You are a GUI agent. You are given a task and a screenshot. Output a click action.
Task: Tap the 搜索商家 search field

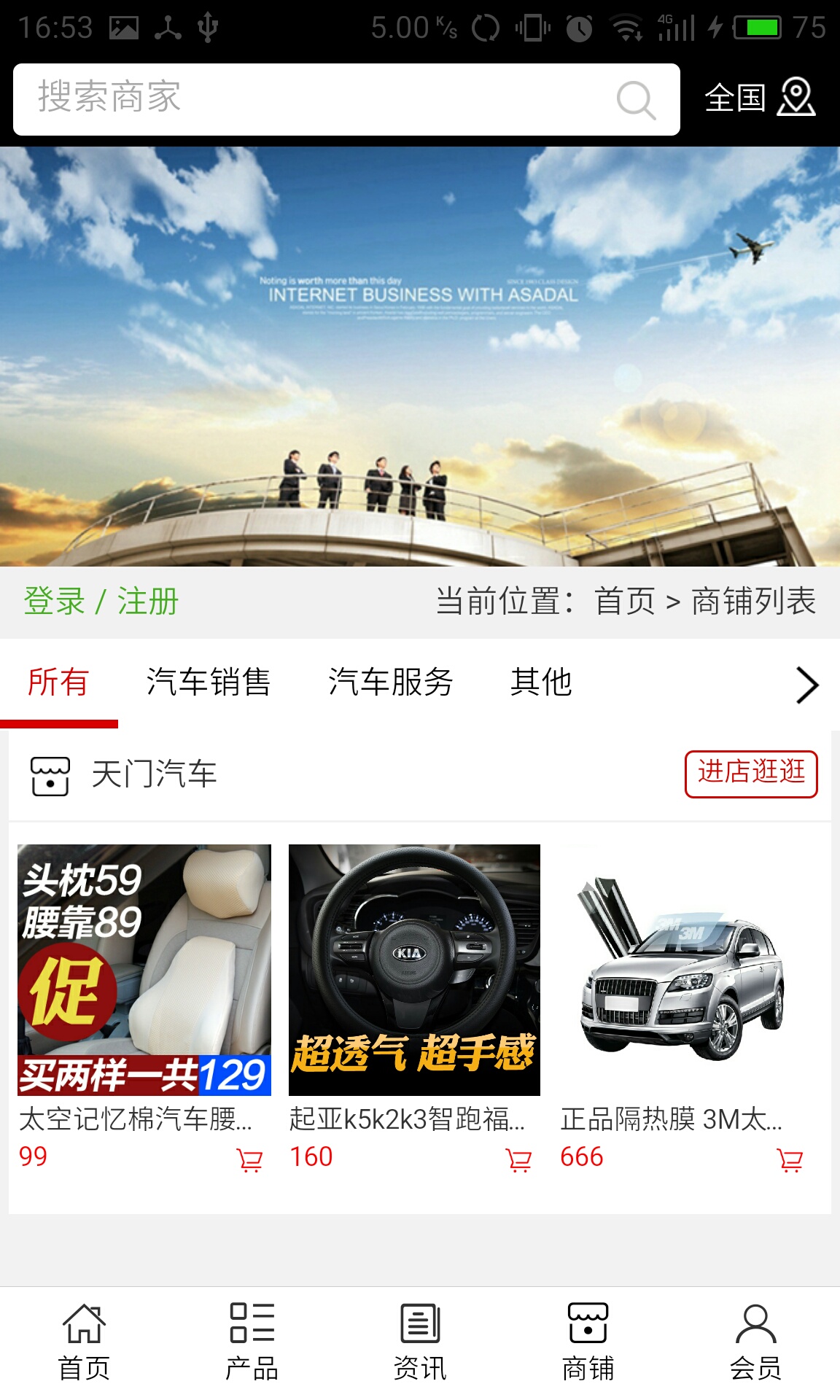tap(314, 99)
